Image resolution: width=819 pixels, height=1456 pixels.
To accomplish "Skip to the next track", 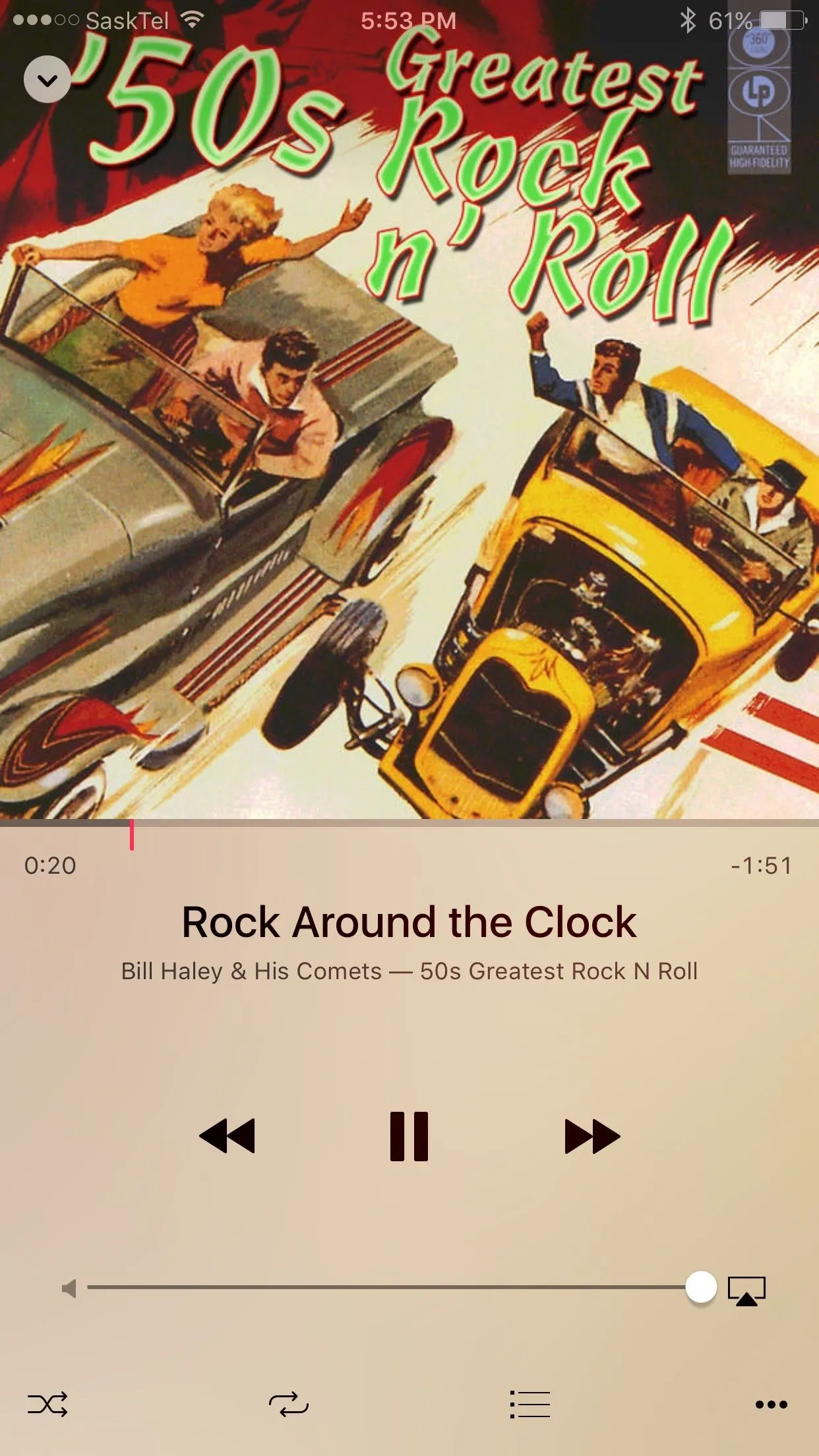I will pos(591,1136).
